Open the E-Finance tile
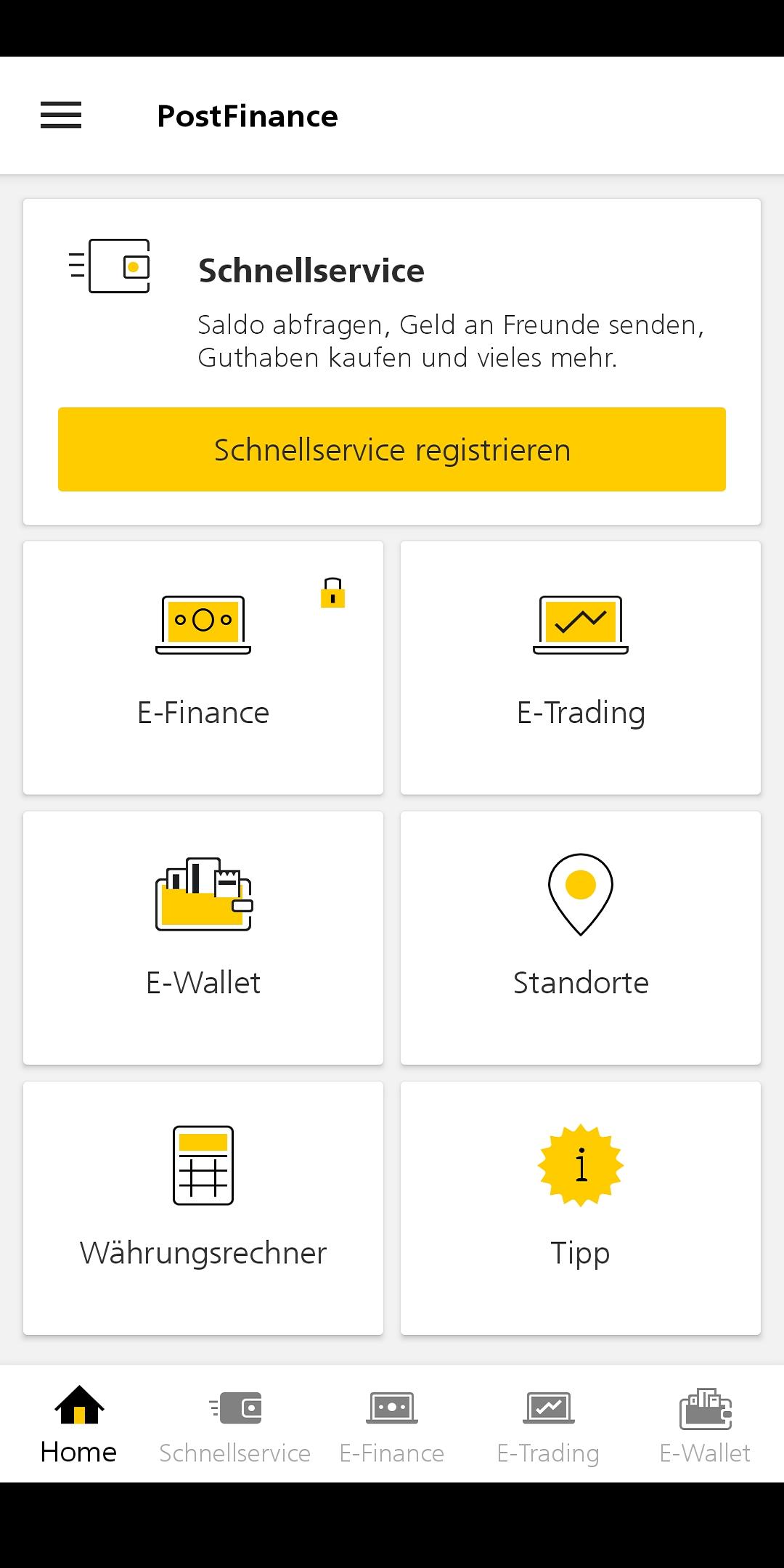 (203, 668)
